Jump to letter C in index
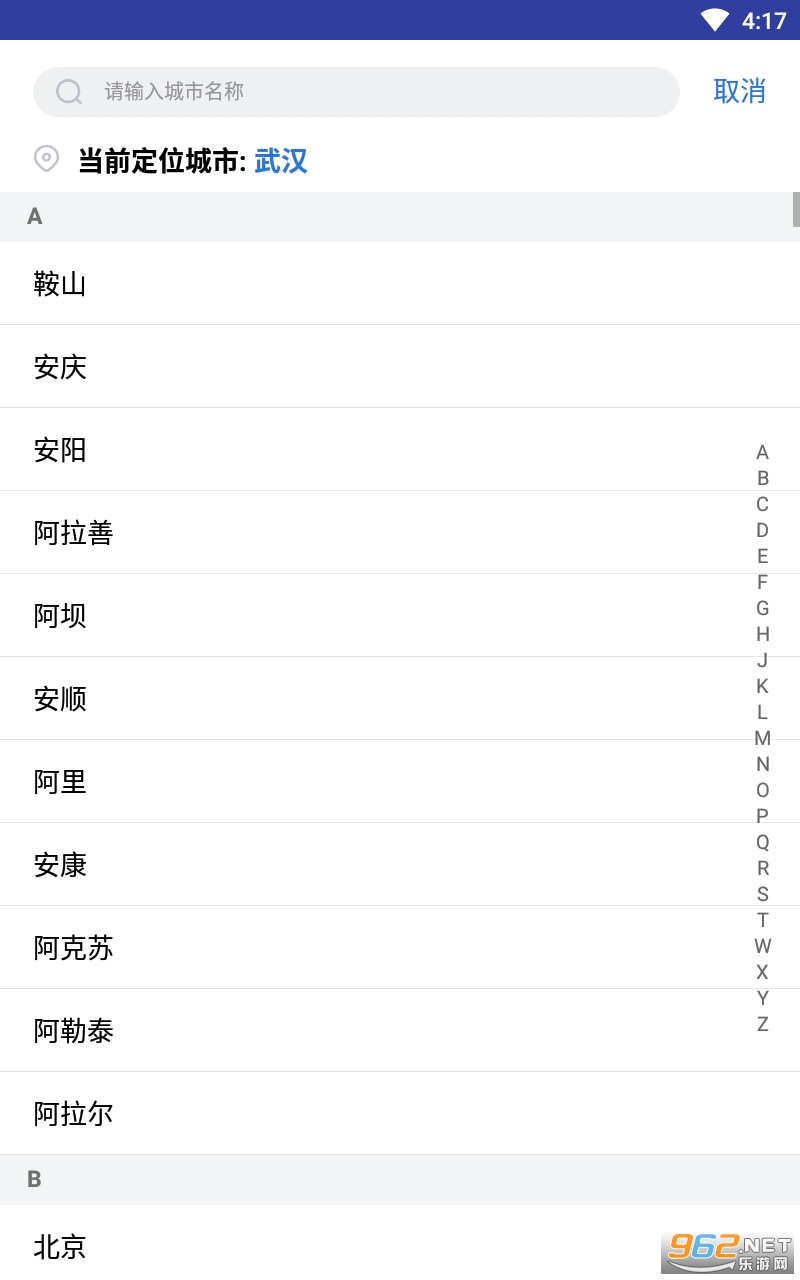 click(x=762, y=504)
